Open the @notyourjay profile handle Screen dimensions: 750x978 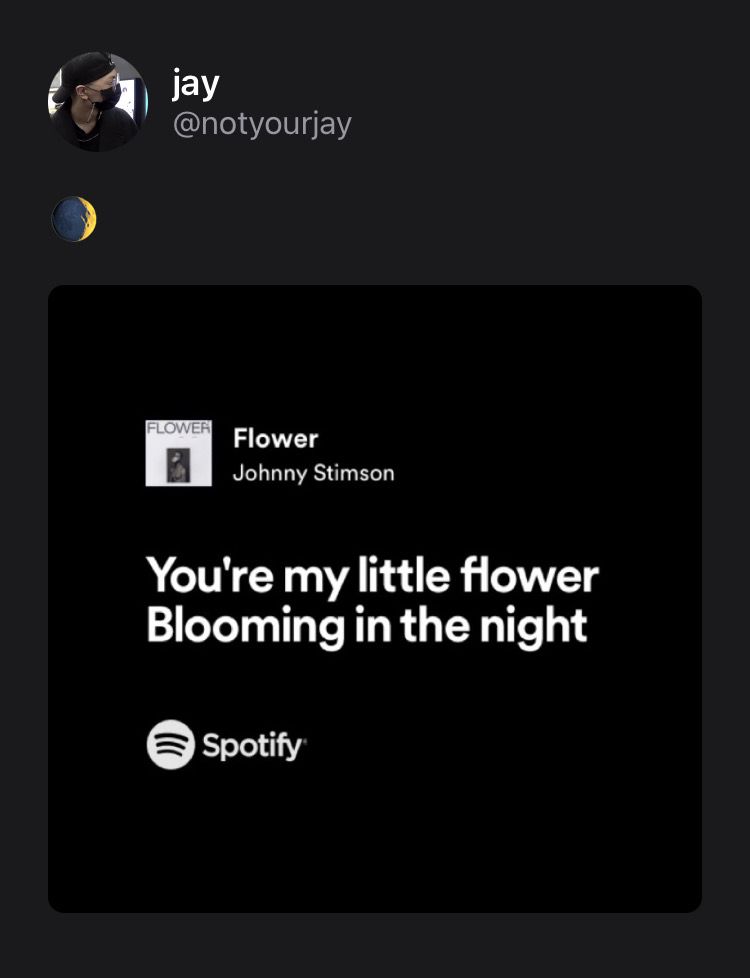(262, 125)
